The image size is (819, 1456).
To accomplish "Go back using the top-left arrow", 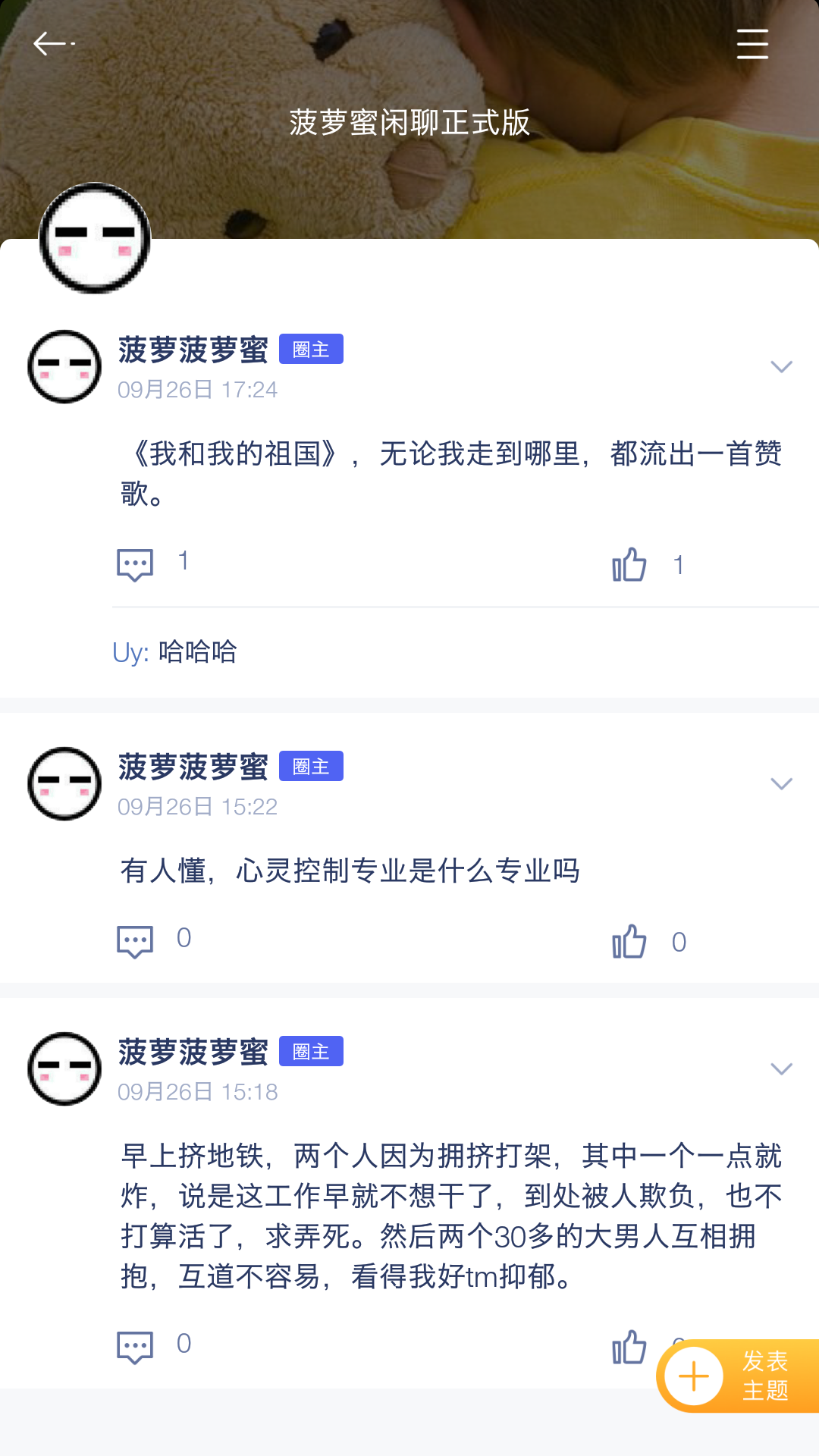I will [50, 44].
